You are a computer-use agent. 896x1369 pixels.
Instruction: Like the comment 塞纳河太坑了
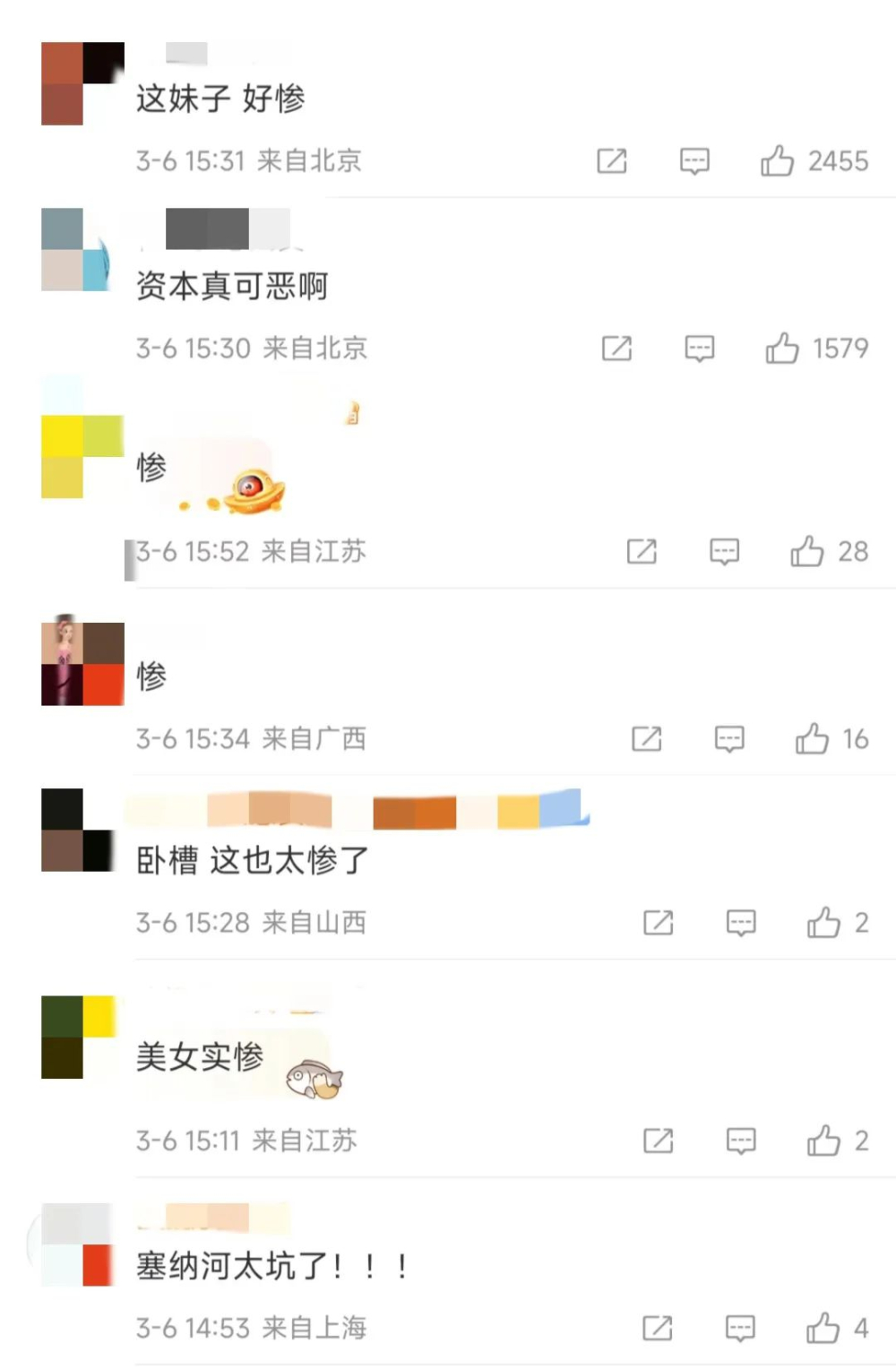[823, 1328]
